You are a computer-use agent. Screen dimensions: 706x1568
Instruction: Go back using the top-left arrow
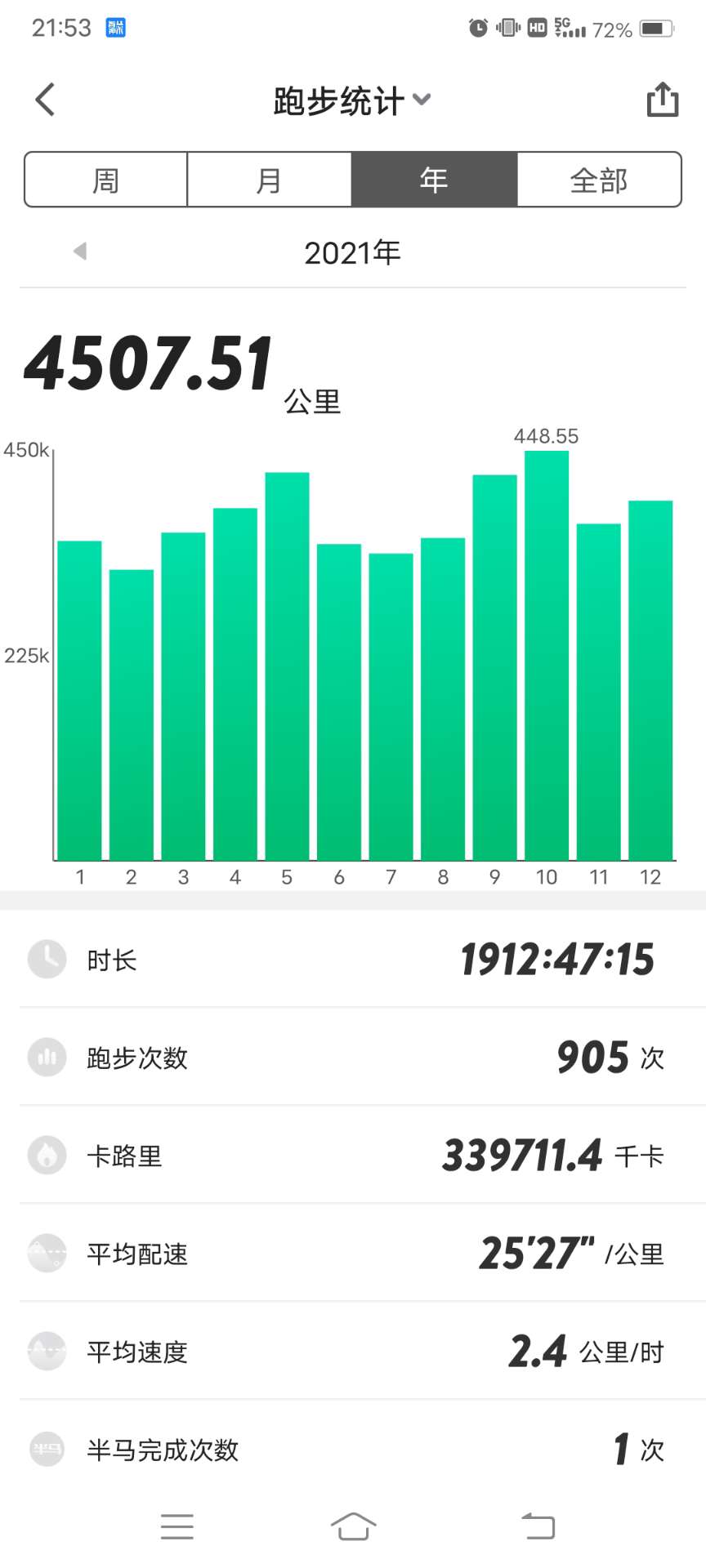[46, 100]
